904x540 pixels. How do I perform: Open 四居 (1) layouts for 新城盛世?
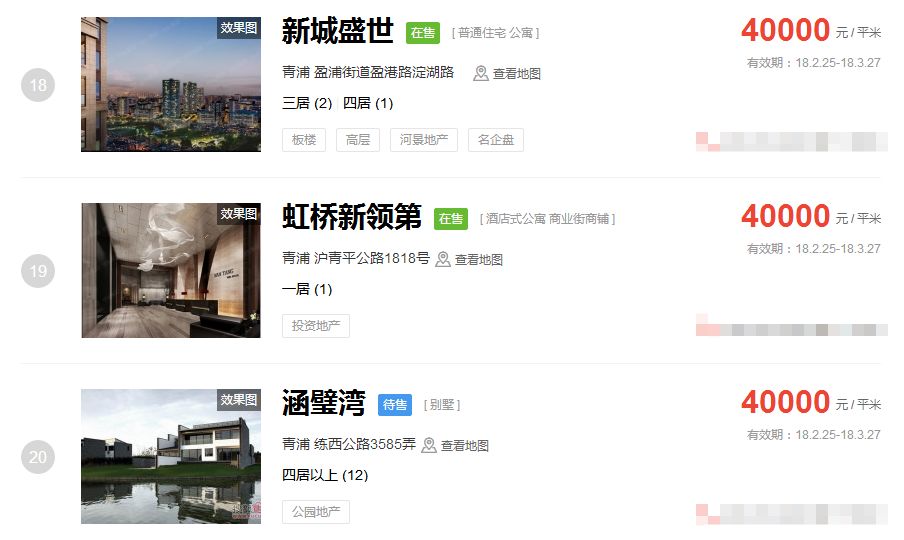tap(368, 103)
